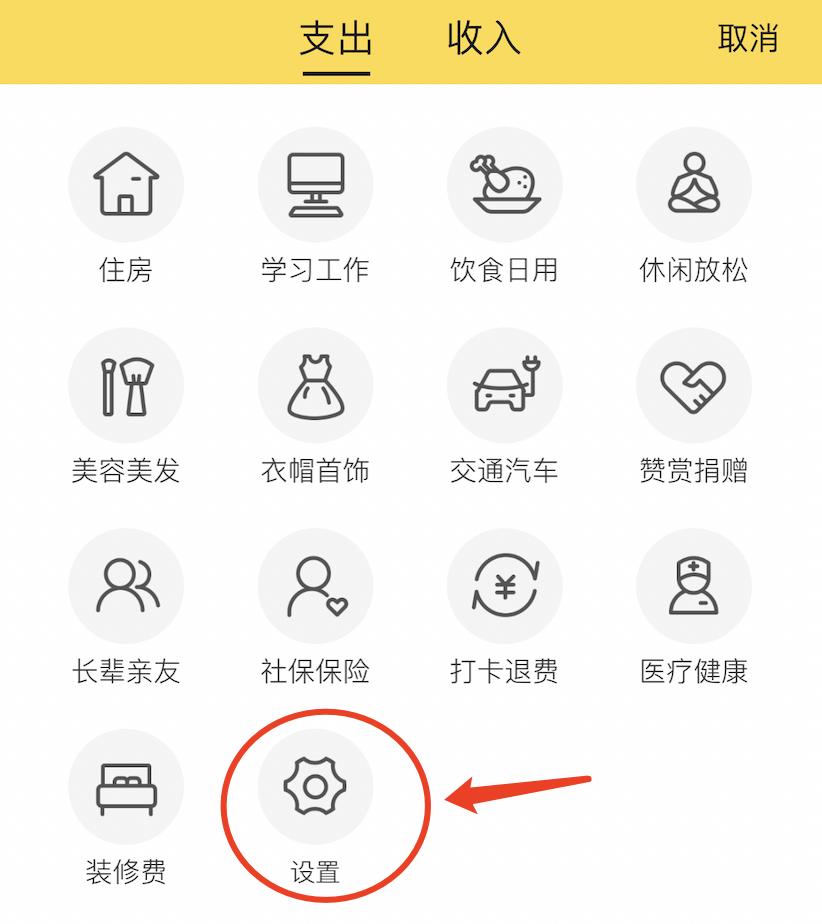
Task: Tap the 设置 label under the gear
Action: pyautogui.click(x=315, y=871)
